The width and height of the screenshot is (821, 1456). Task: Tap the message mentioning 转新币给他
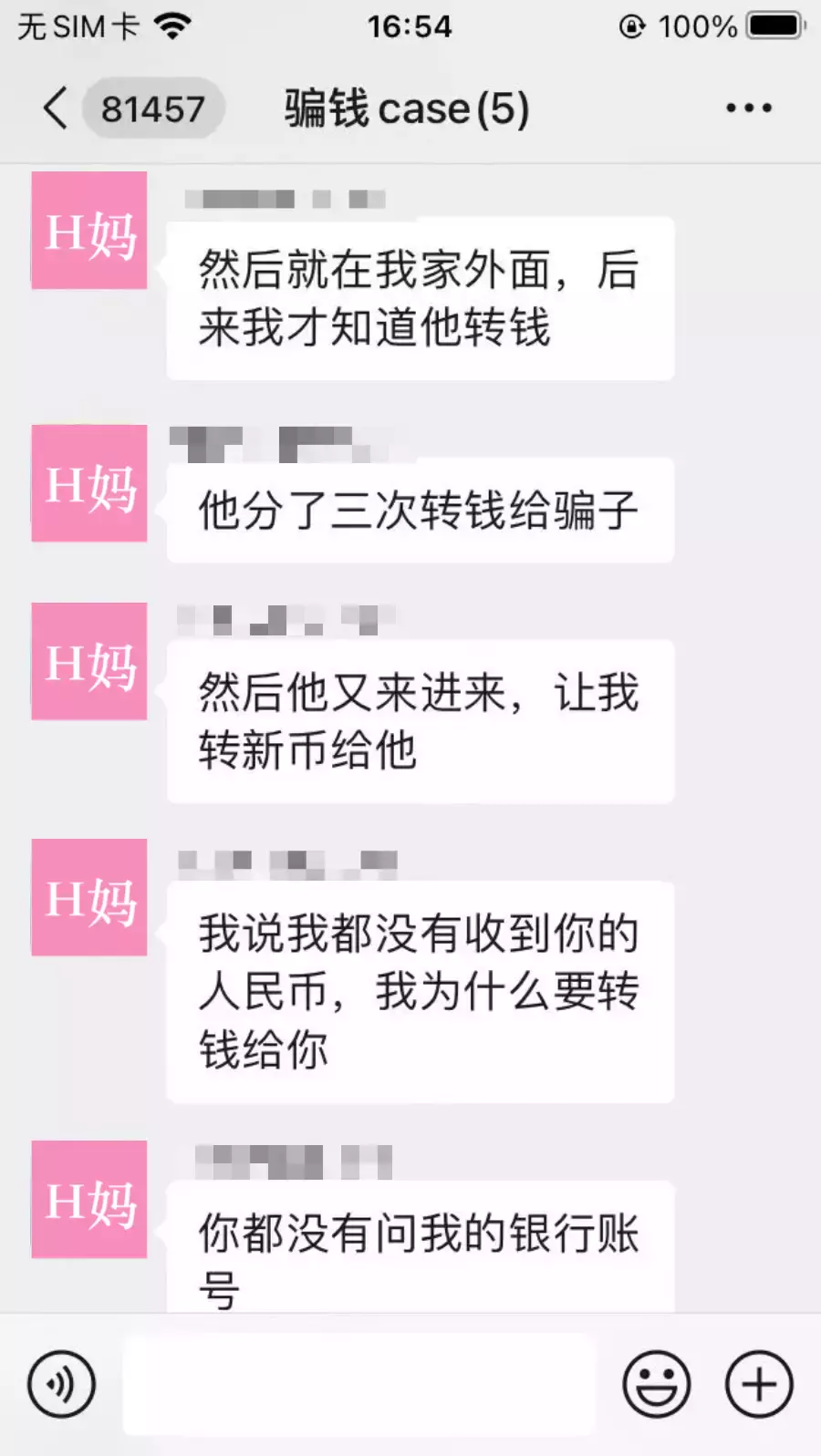pos(420,720)
